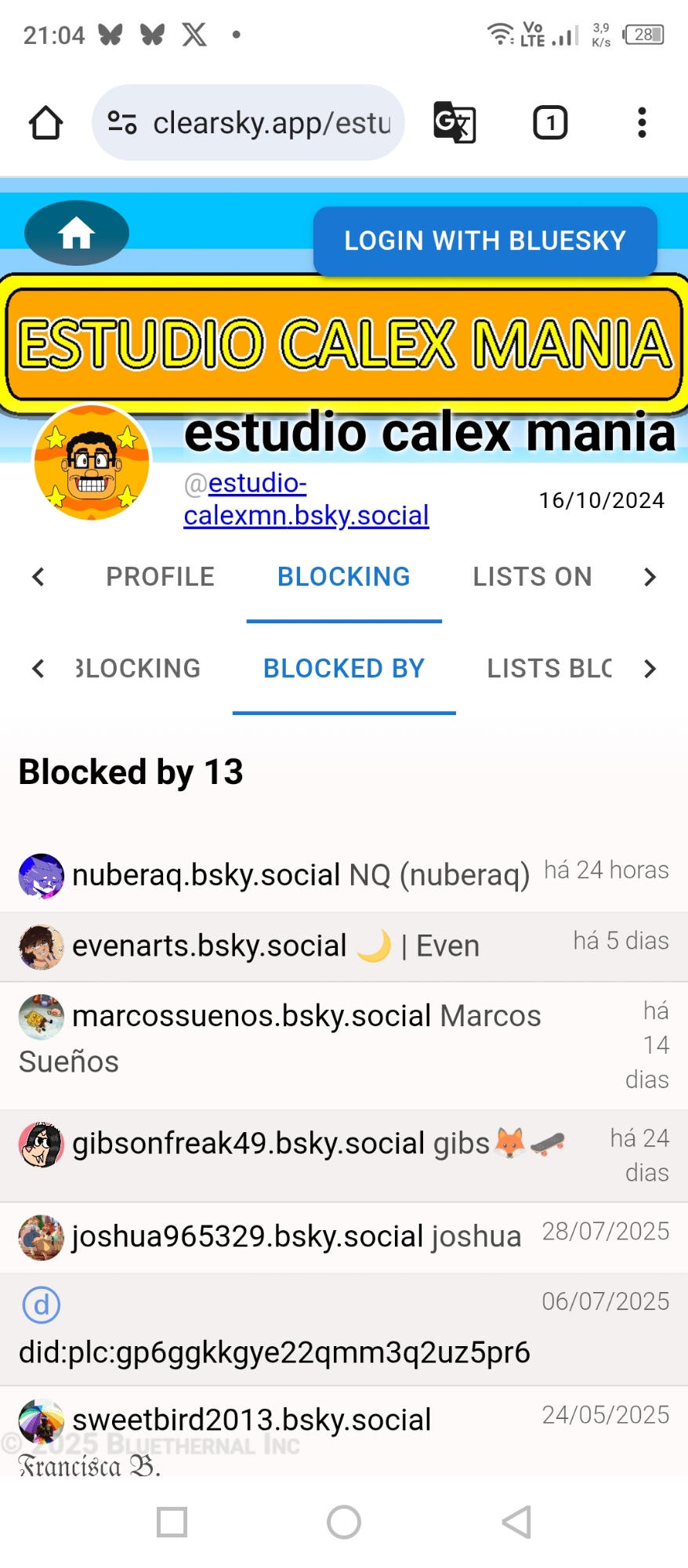Open the browser overflow menu
This screenshot has height=1568, width=688.
tap(642, 123)
